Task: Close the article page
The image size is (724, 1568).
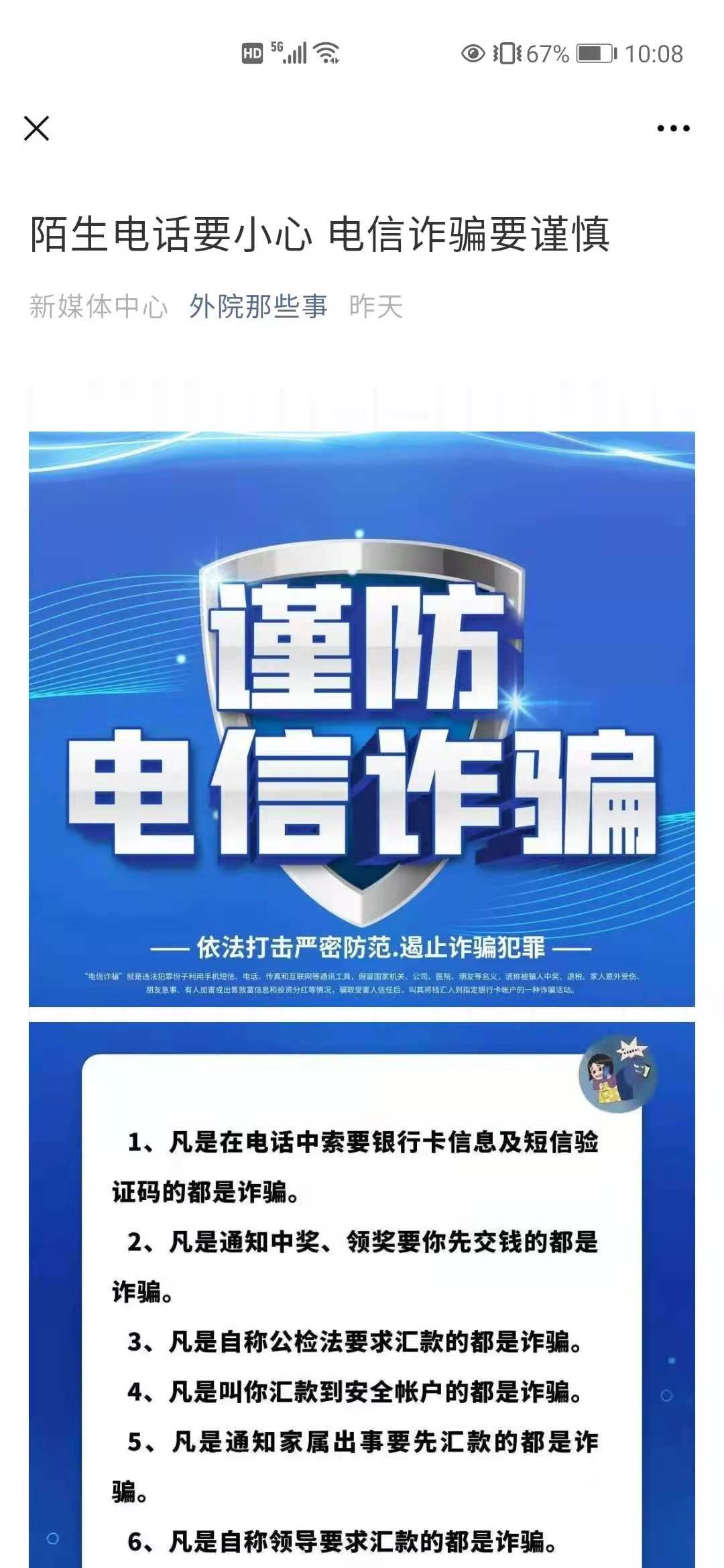Action: tap(36, 128)
